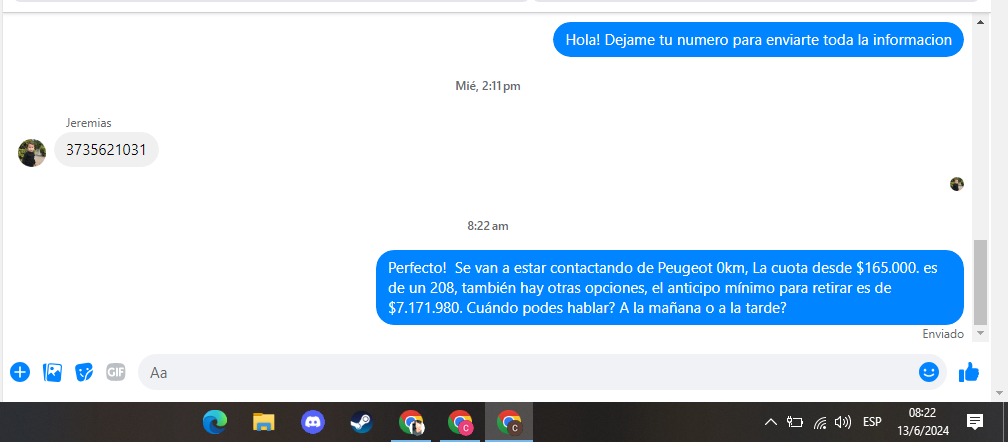The width and height of the screenshot is (1008, 442).
Task: Open the emoji picker in message box
Action: 929,372
